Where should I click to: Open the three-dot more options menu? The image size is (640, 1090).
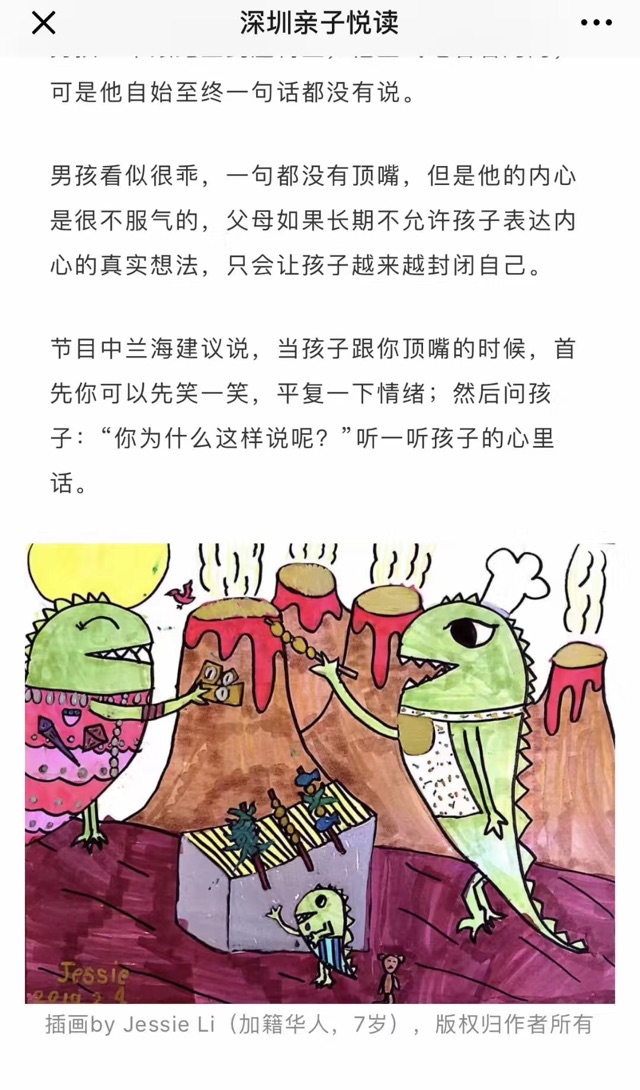click(596, 24)
